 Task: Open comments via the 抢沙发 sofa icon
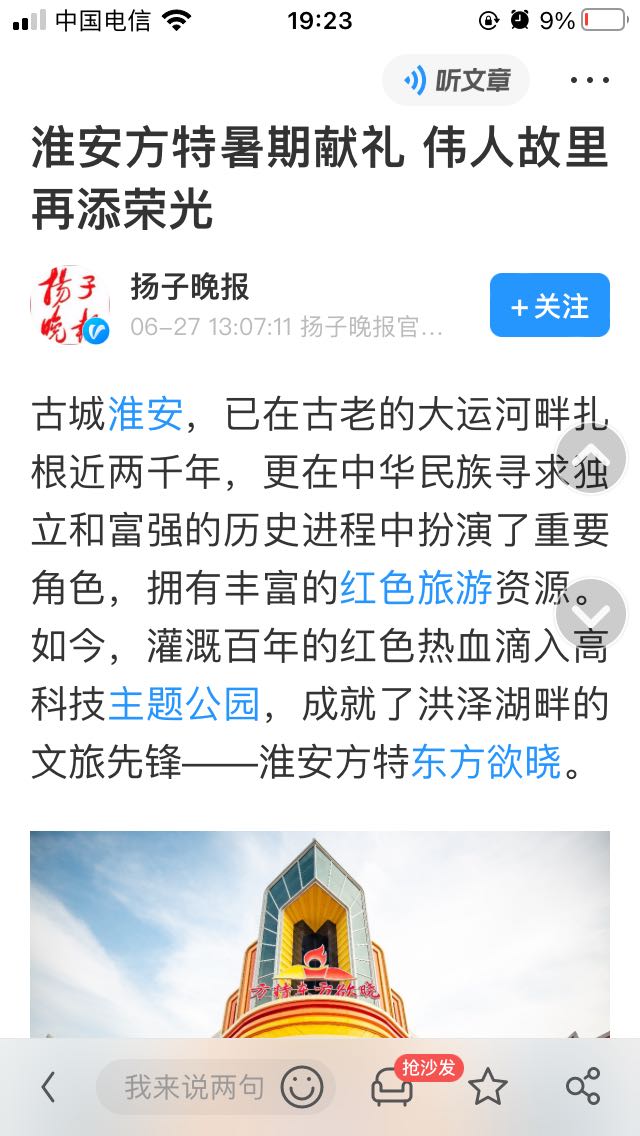(x=392, y=1087)
